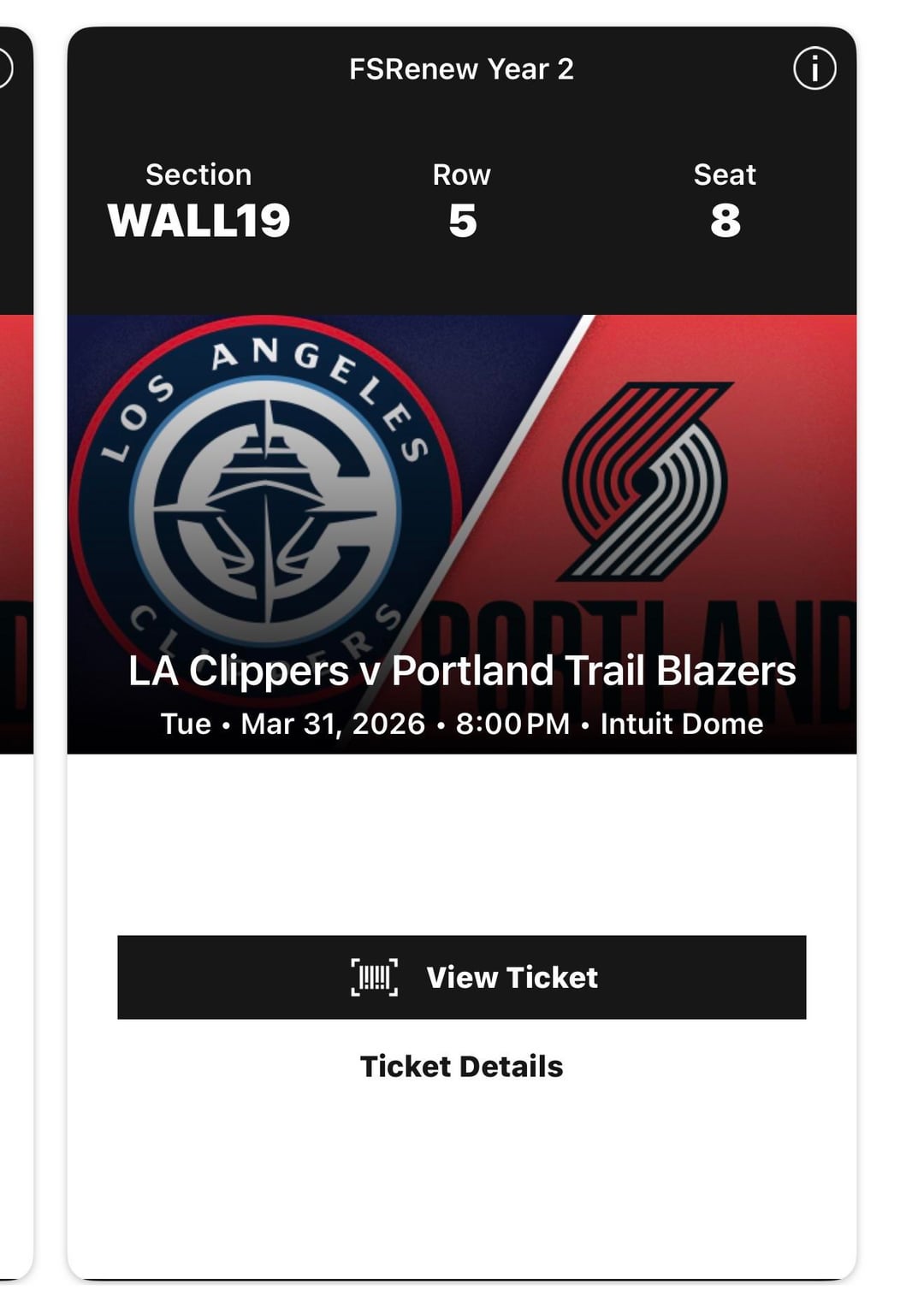924x1302 pixels.
Task: Tap the View Ticket button
Action: (461, 977)
